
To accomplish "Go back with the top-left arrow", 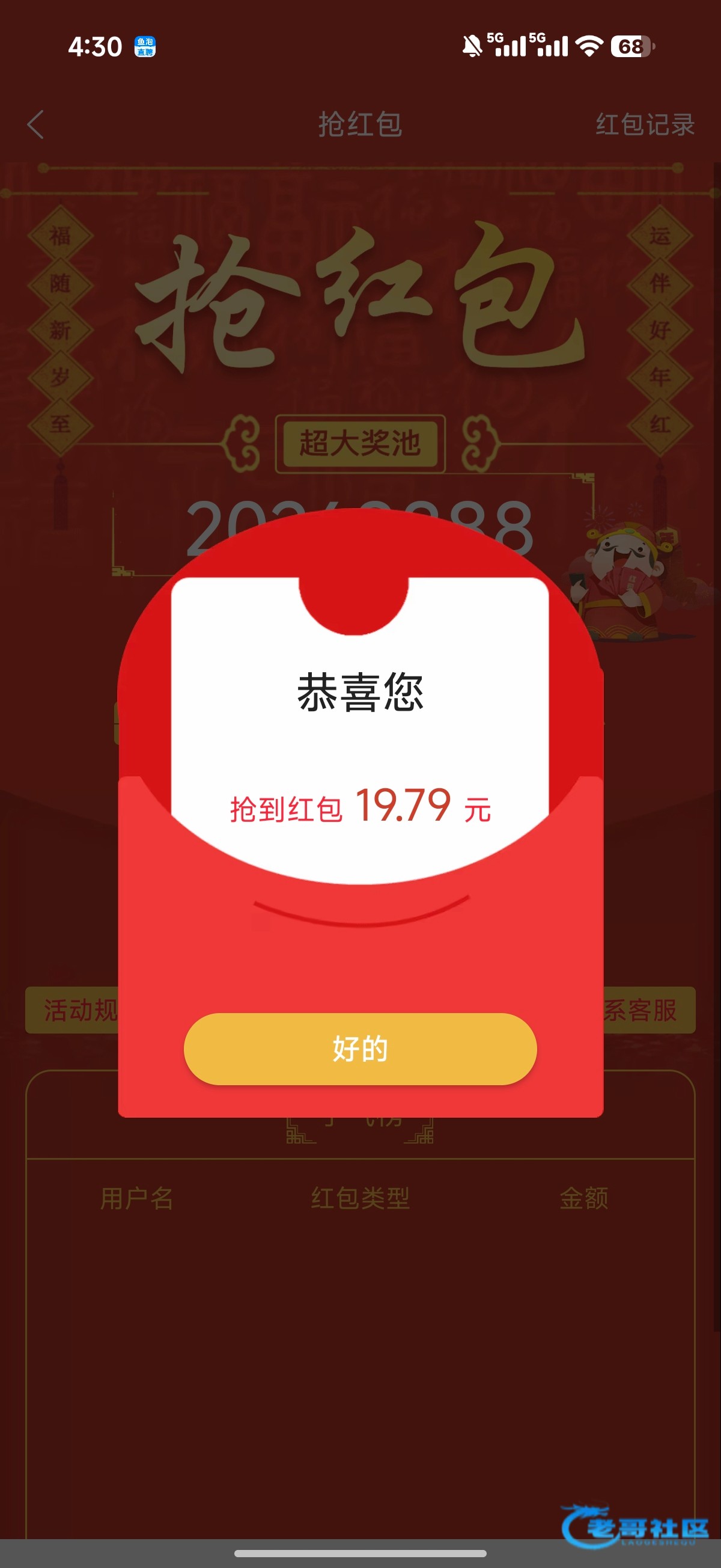I will (36, 125).
